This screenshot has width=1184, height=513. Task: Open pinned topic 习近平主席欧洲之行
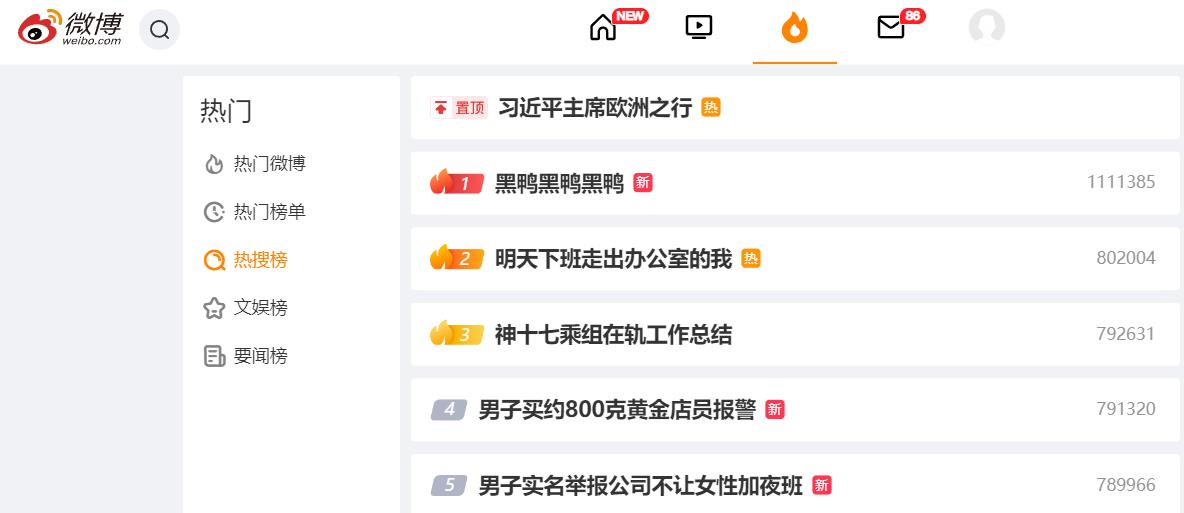point(594,108)
